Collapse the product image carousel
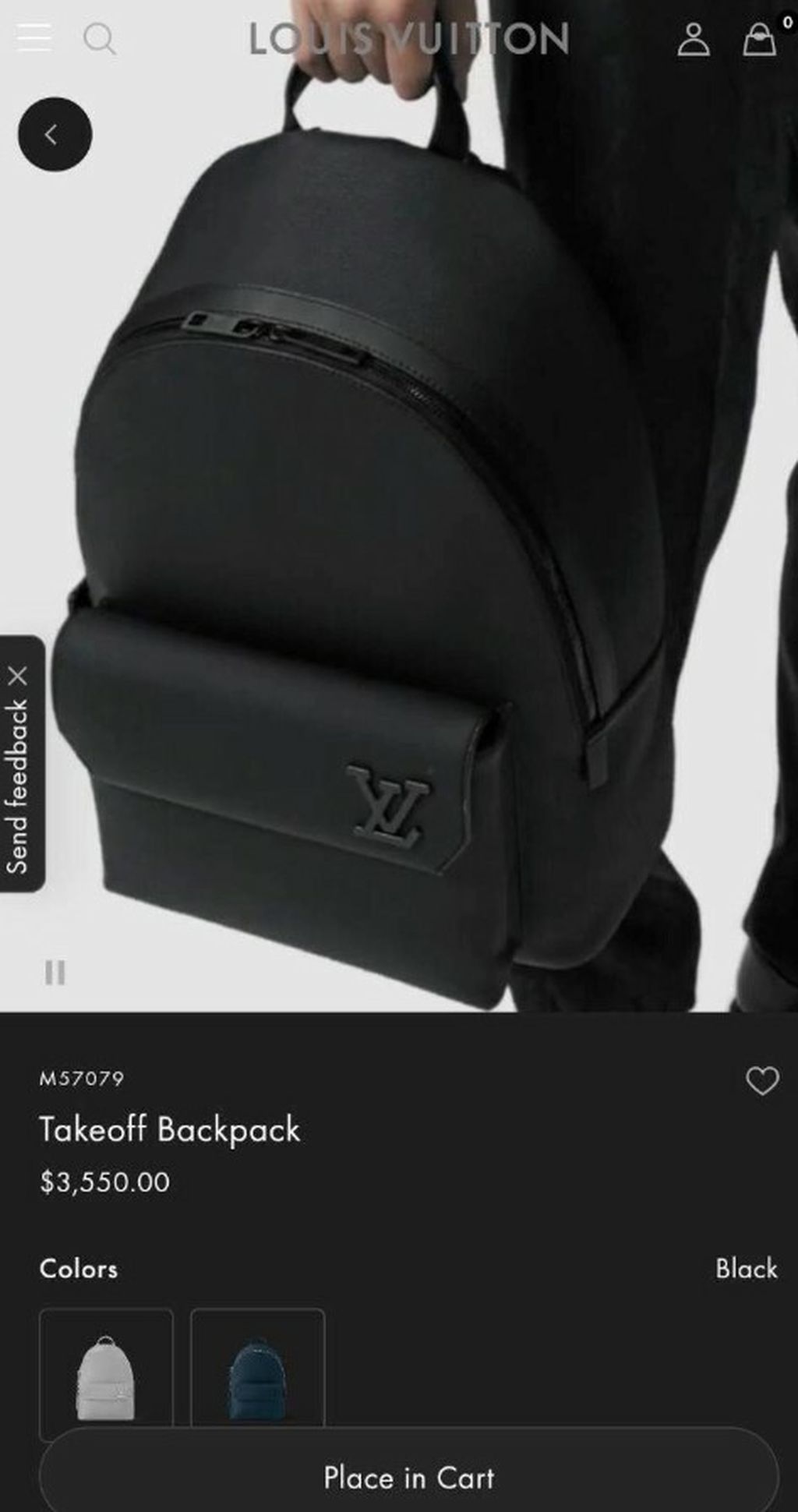Screen dimensions: 798x1512 click(54, 973)
